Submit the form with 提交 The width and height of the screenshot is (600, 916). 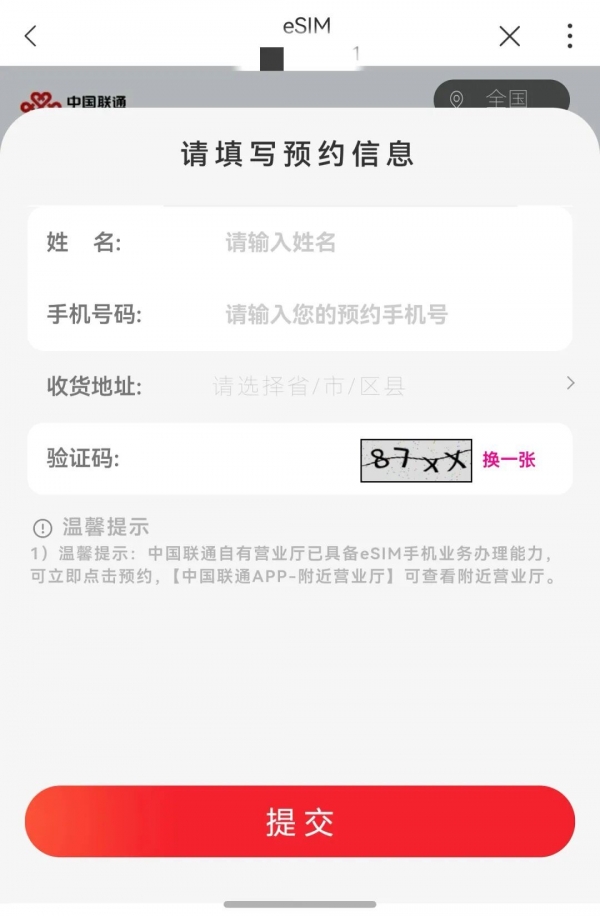tap(300, 821)
